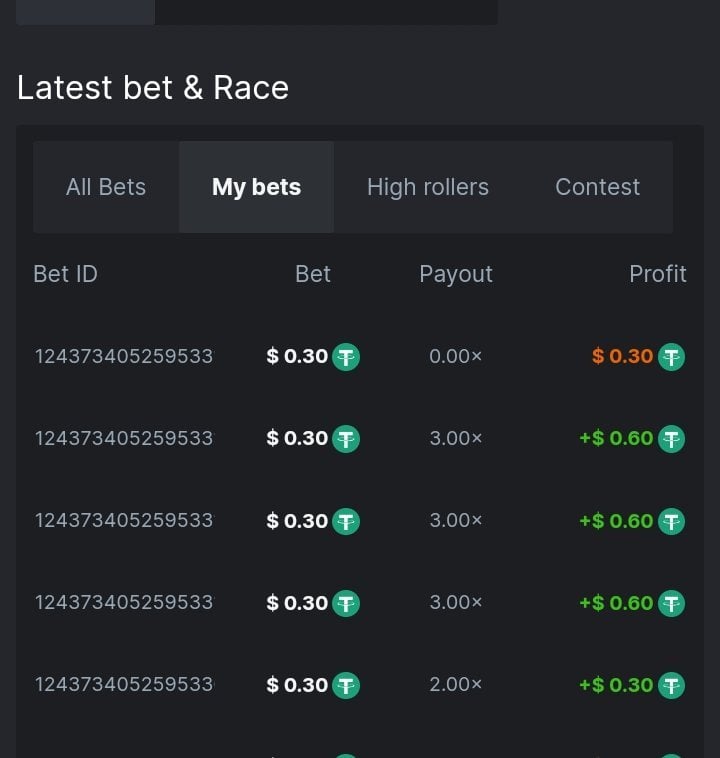Switch to the All Bets tab
720x758 pixels.
click(x=106, y=187)
